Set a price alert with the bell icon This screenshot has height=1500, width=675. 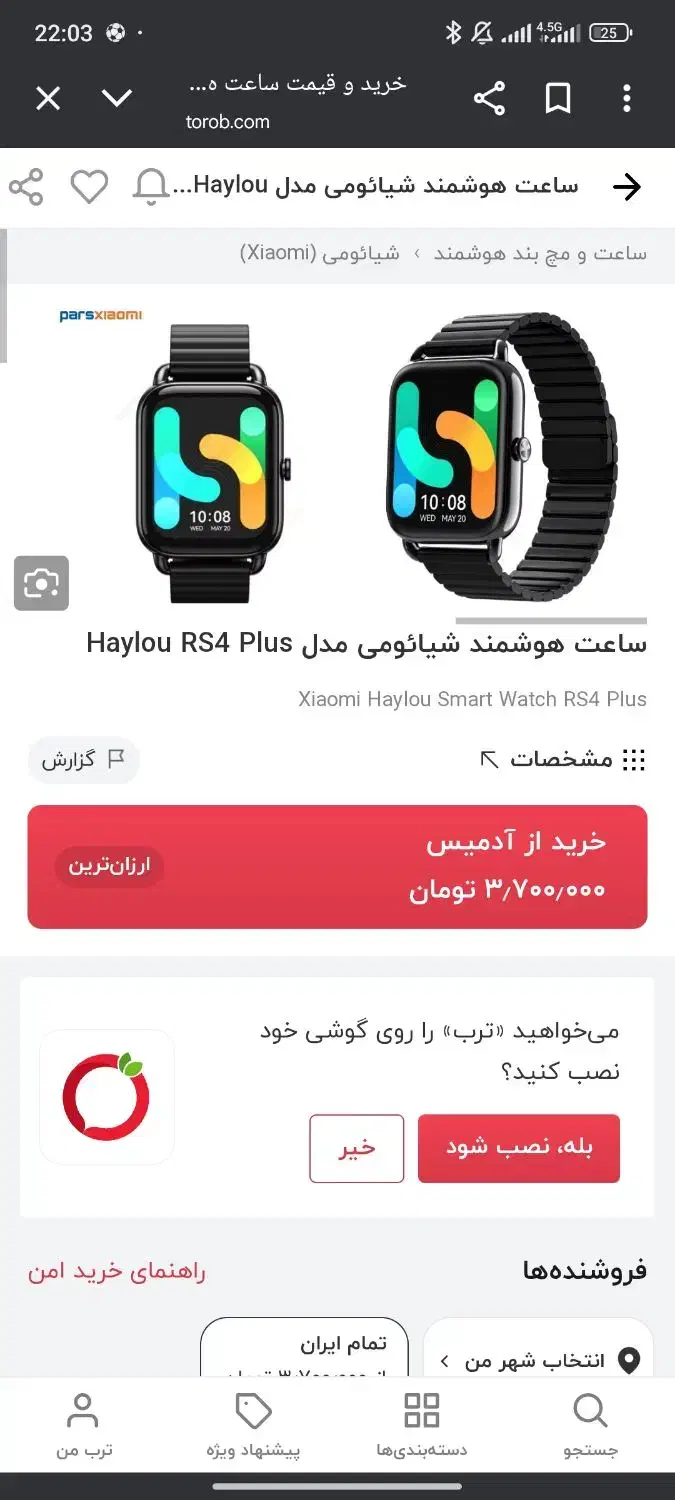151,187
